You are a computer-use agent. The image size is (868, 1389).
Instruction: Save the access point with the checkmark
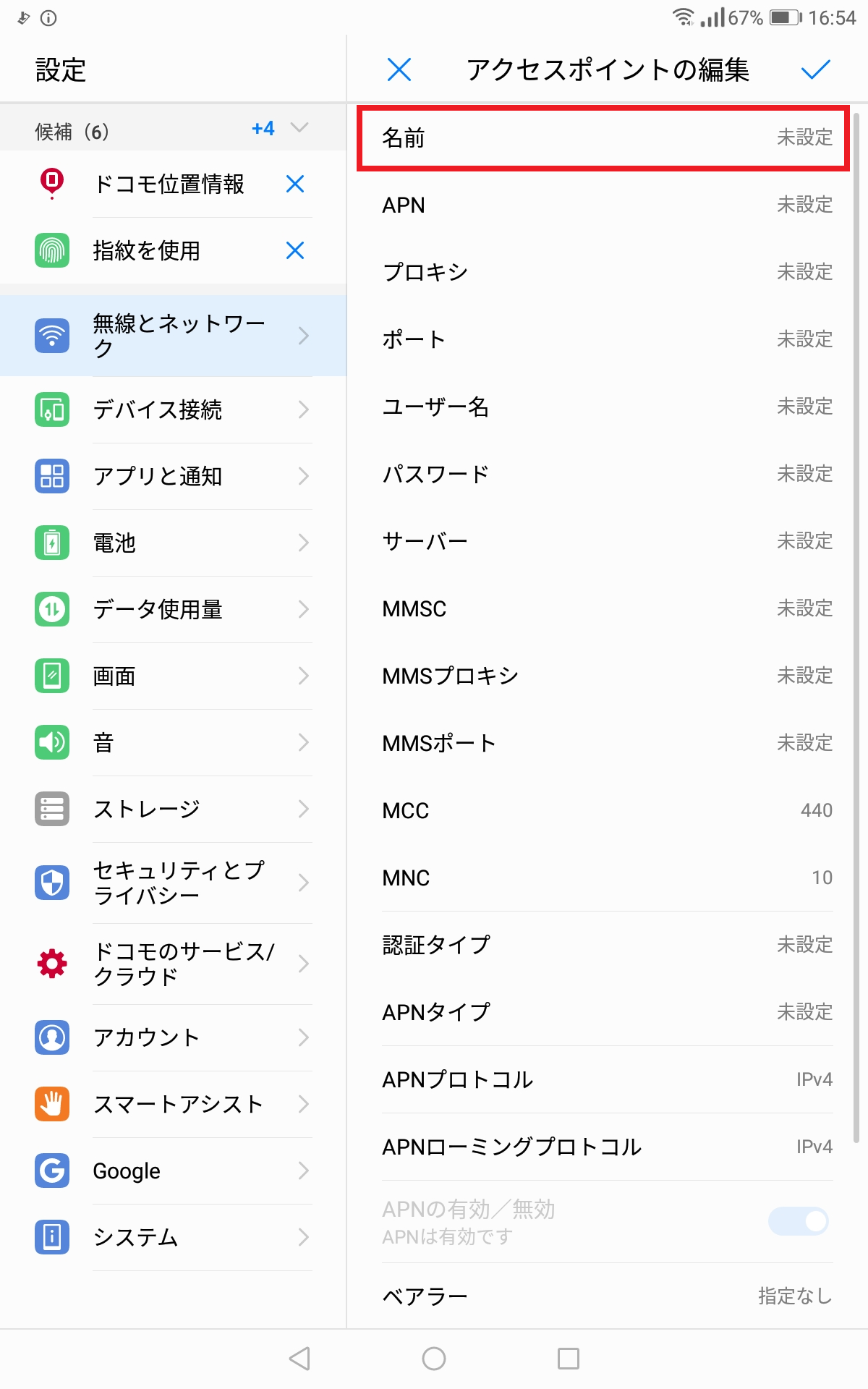815,70
